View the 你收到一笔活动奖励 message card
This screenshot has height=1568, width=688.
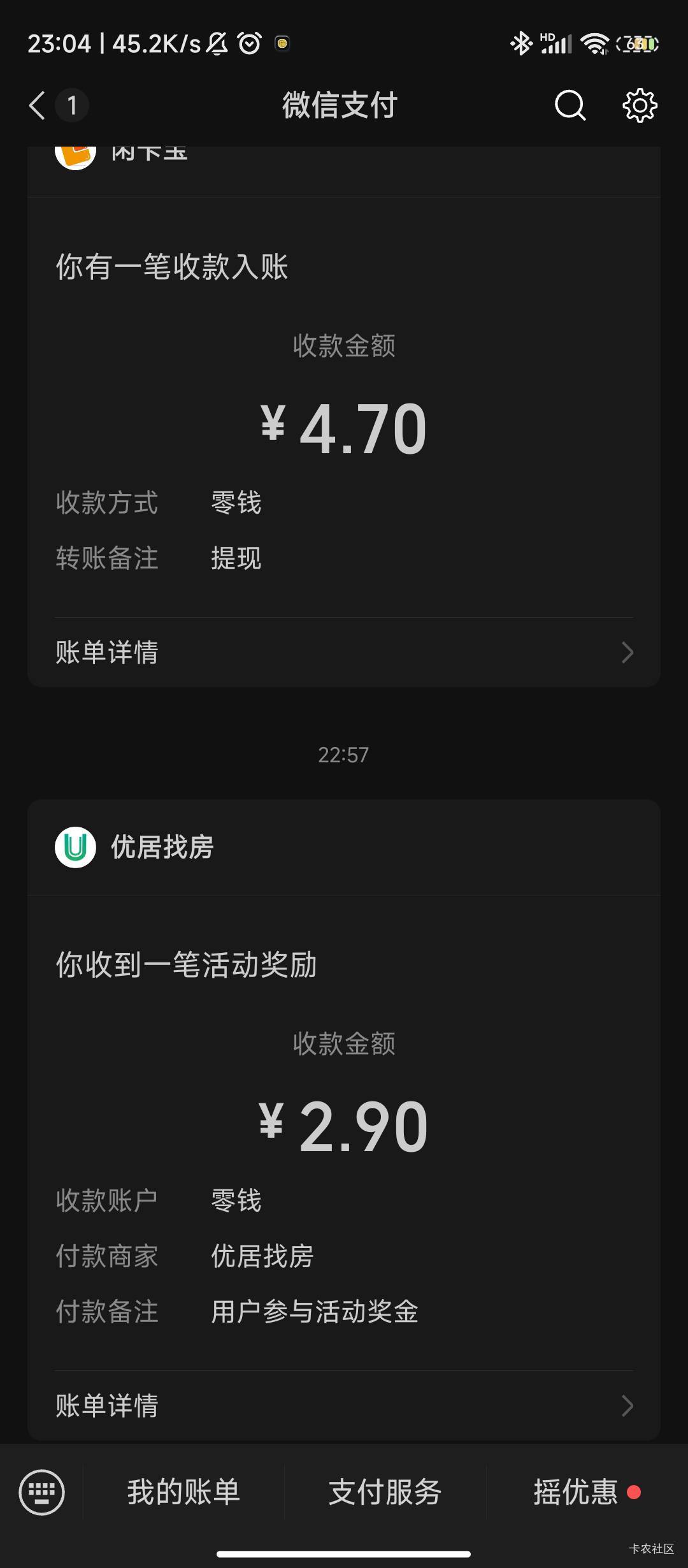click(344, 1120)
